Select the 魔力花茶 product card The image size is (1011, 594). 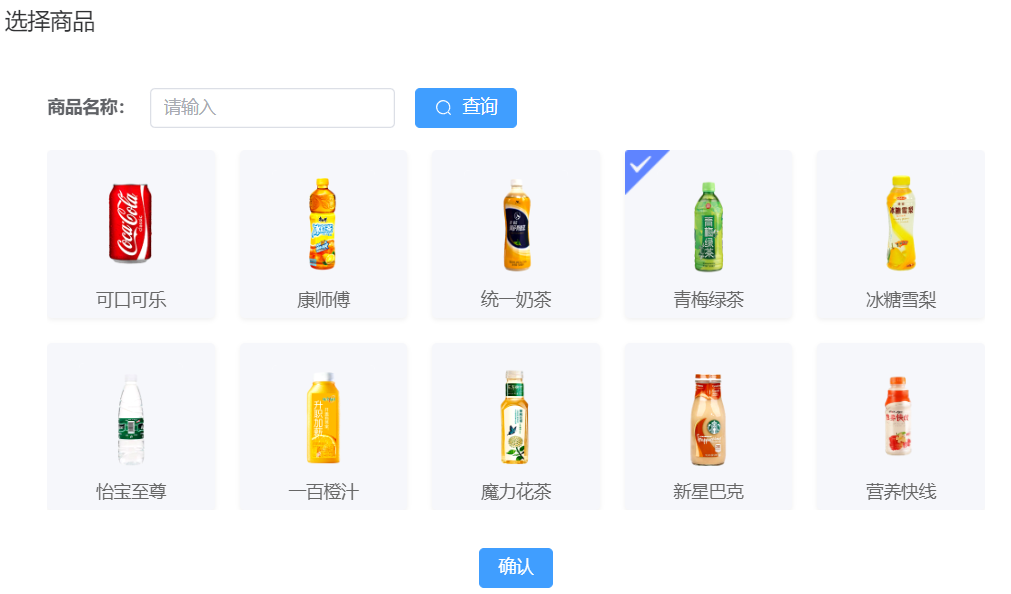(515, 427)
